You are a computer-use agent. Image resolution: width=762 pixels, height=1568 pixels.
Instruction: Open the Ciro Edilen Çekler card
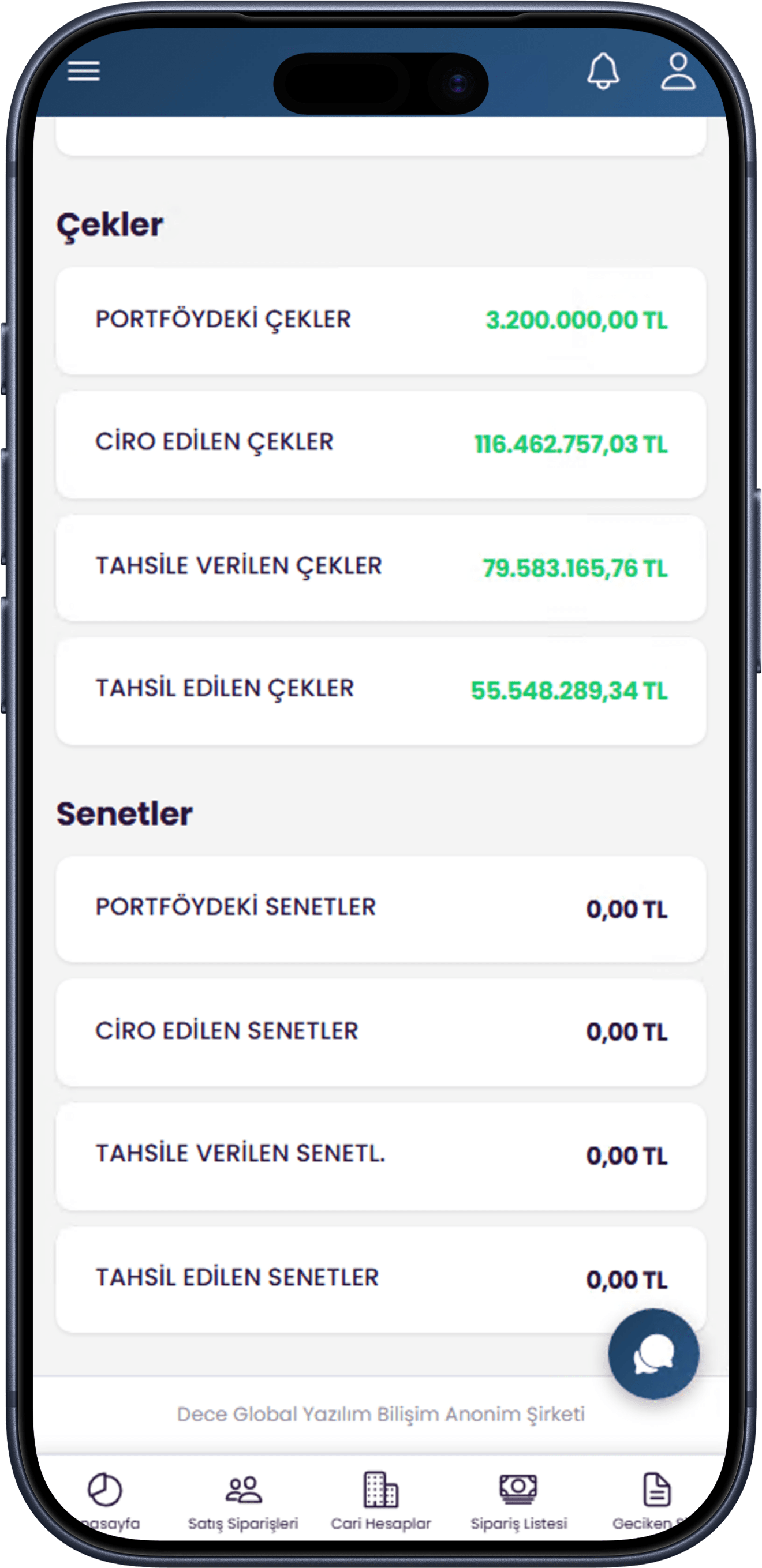(x=380, y=444)
